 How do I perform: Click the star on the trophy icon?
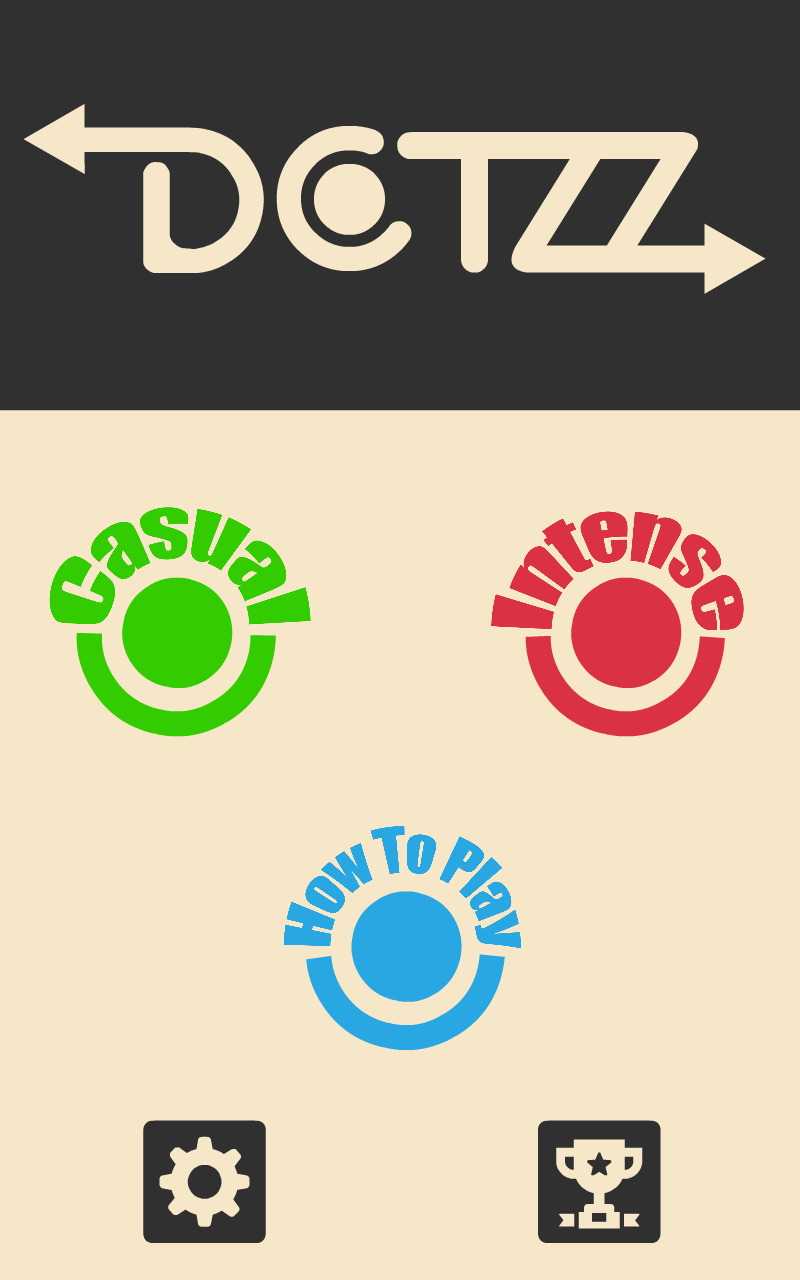[x=598, y=1163]
